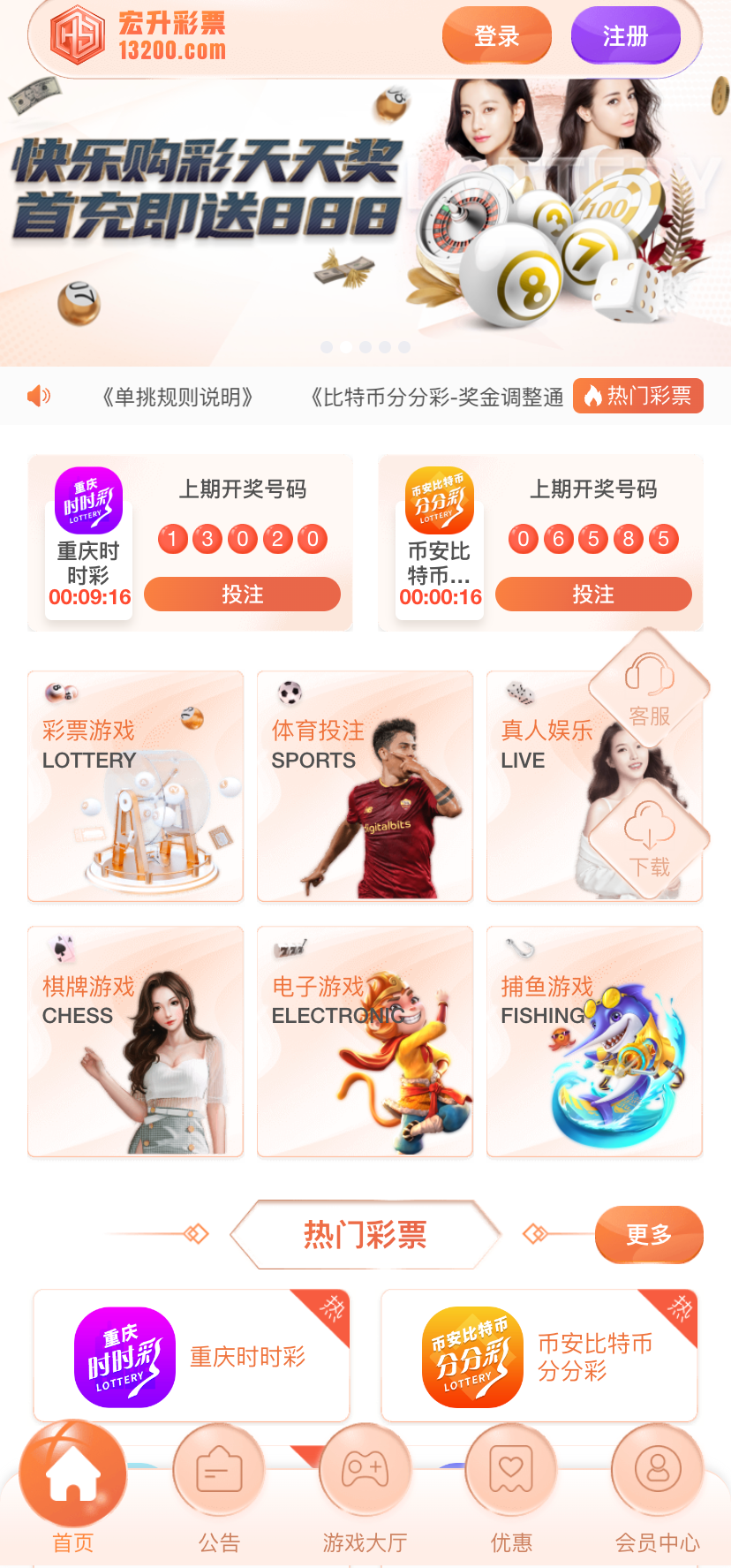Place bet on 重庆时时彩 via 投注

pos(242,595)
